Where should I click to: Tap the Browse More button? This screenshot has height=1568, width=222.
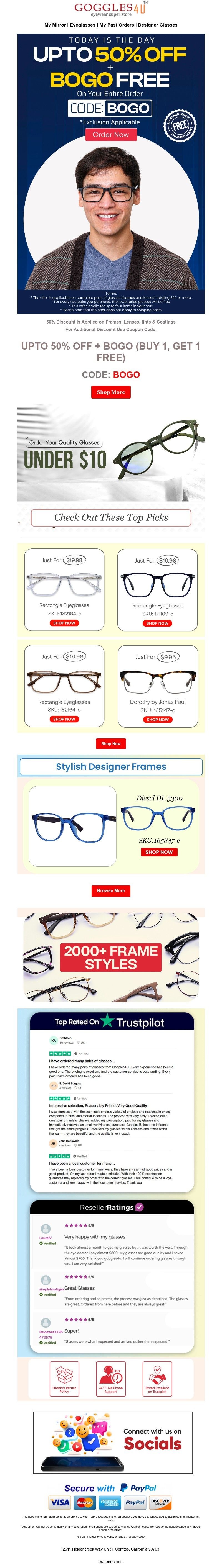(110, 890)
